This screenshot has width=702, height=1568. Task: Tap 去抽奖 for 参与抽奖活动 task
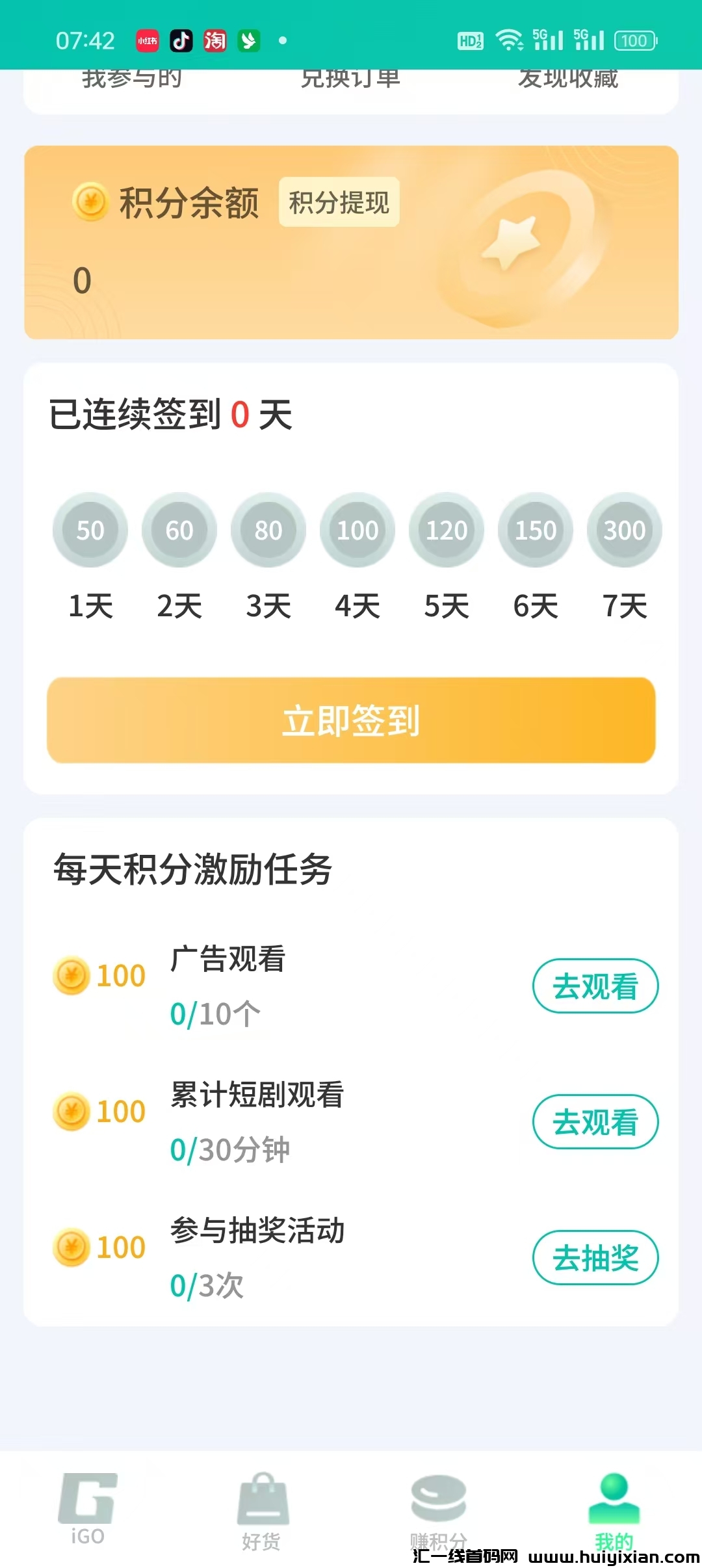click(x=595, y=1258)
